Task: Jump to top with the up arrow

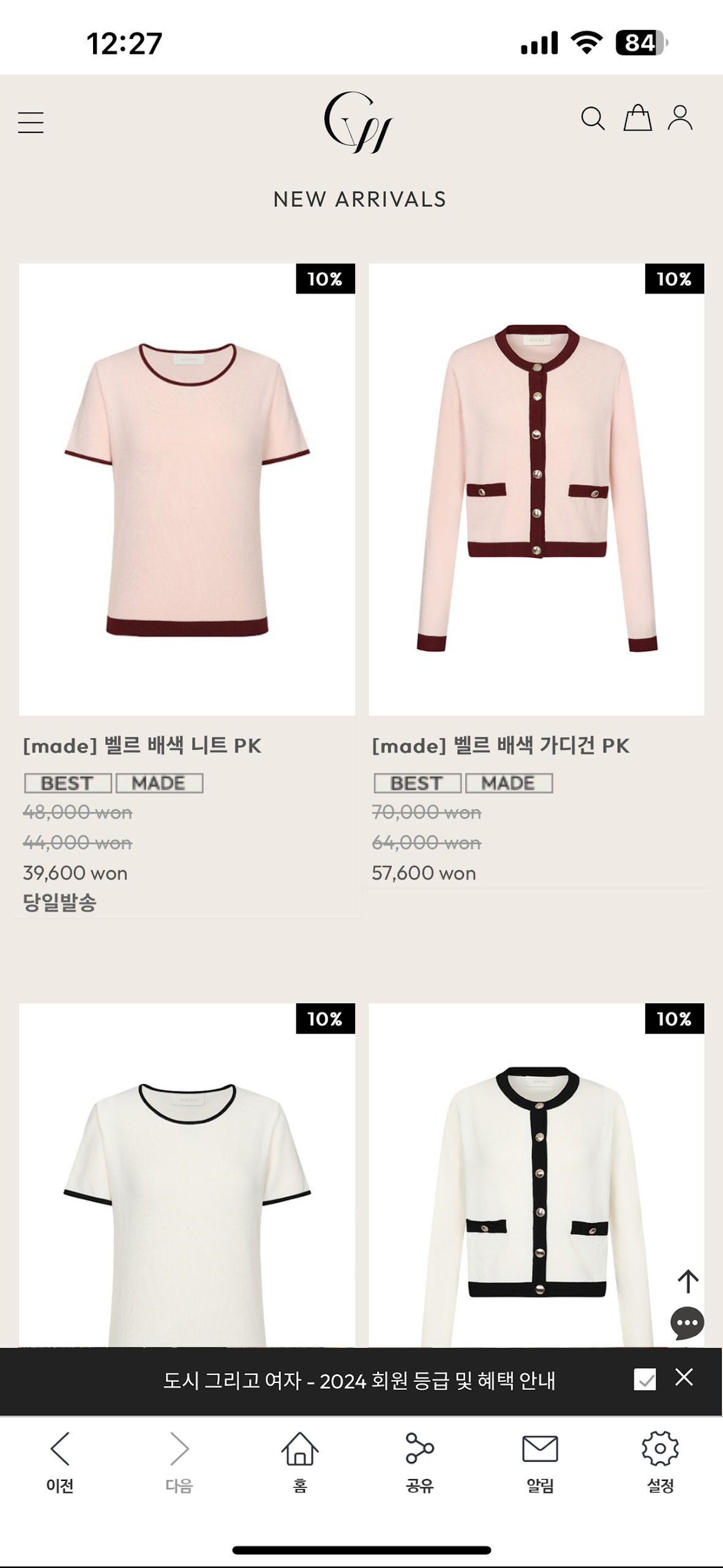Action: pyautogui.click(x=687, y=1281)
